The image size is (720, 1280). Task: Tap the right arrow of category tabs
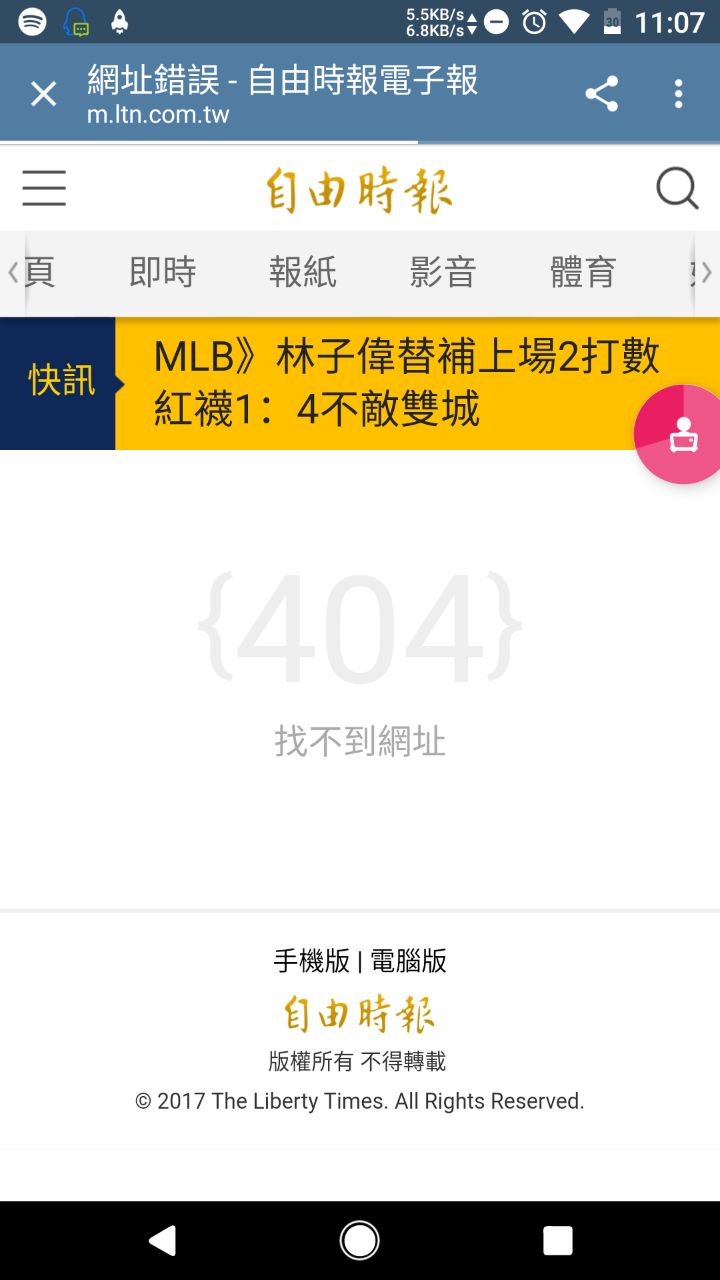(706, 272)
